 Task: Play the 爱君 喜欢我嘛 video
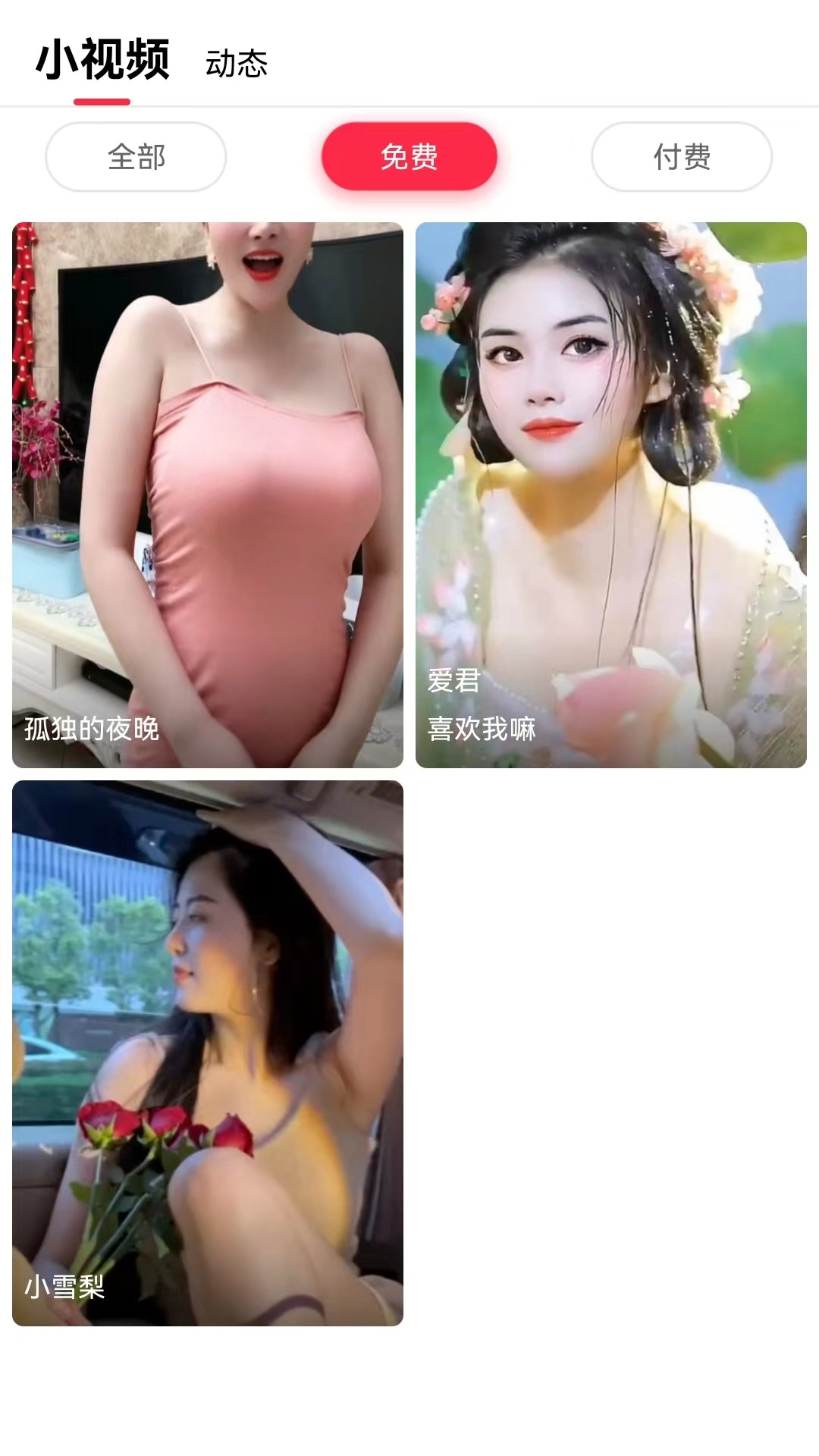click(x=610, y=494)
